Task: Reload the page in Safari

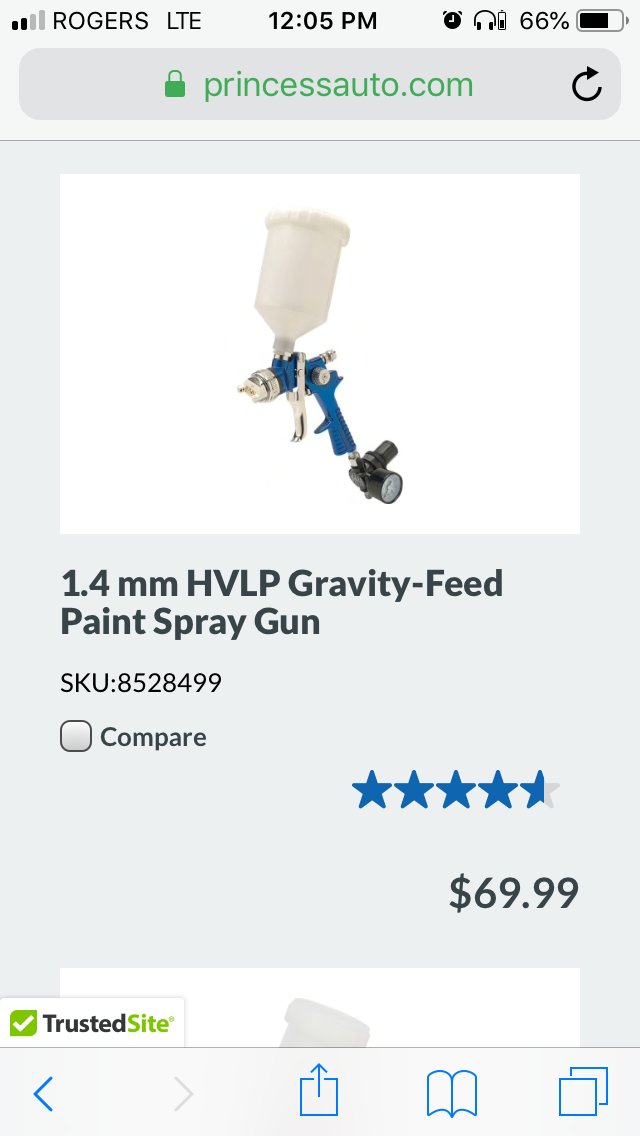Action: 586,85
